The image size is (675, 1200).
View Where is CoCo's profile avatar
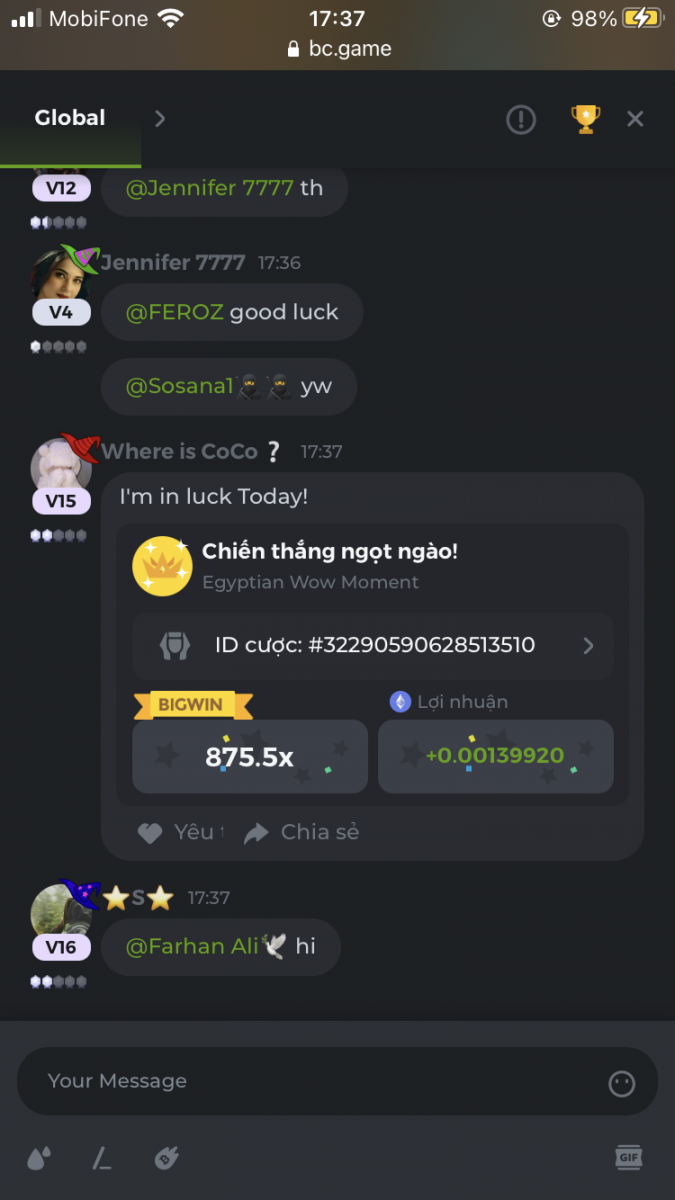pos(60,463)
